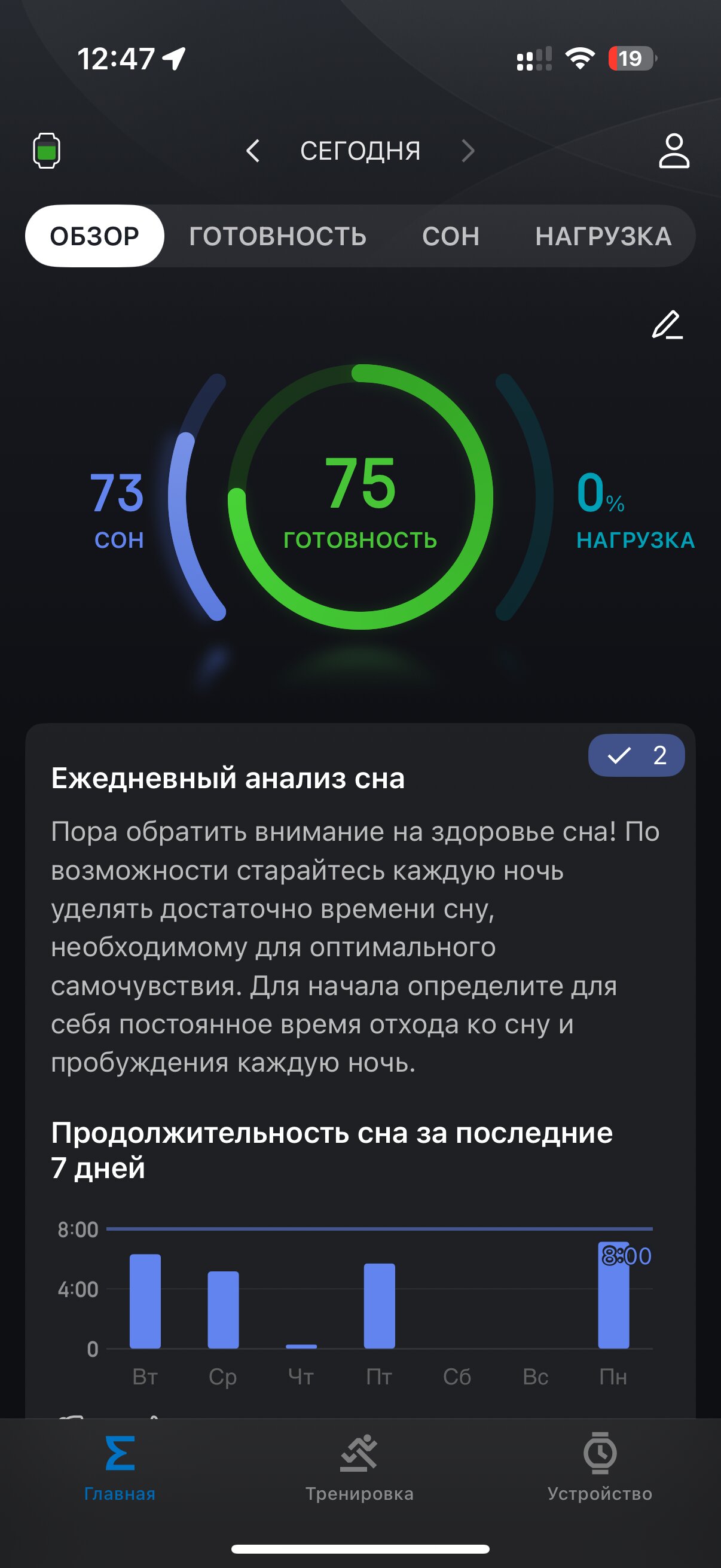Open the user profile icon

[x=674, y=150]
